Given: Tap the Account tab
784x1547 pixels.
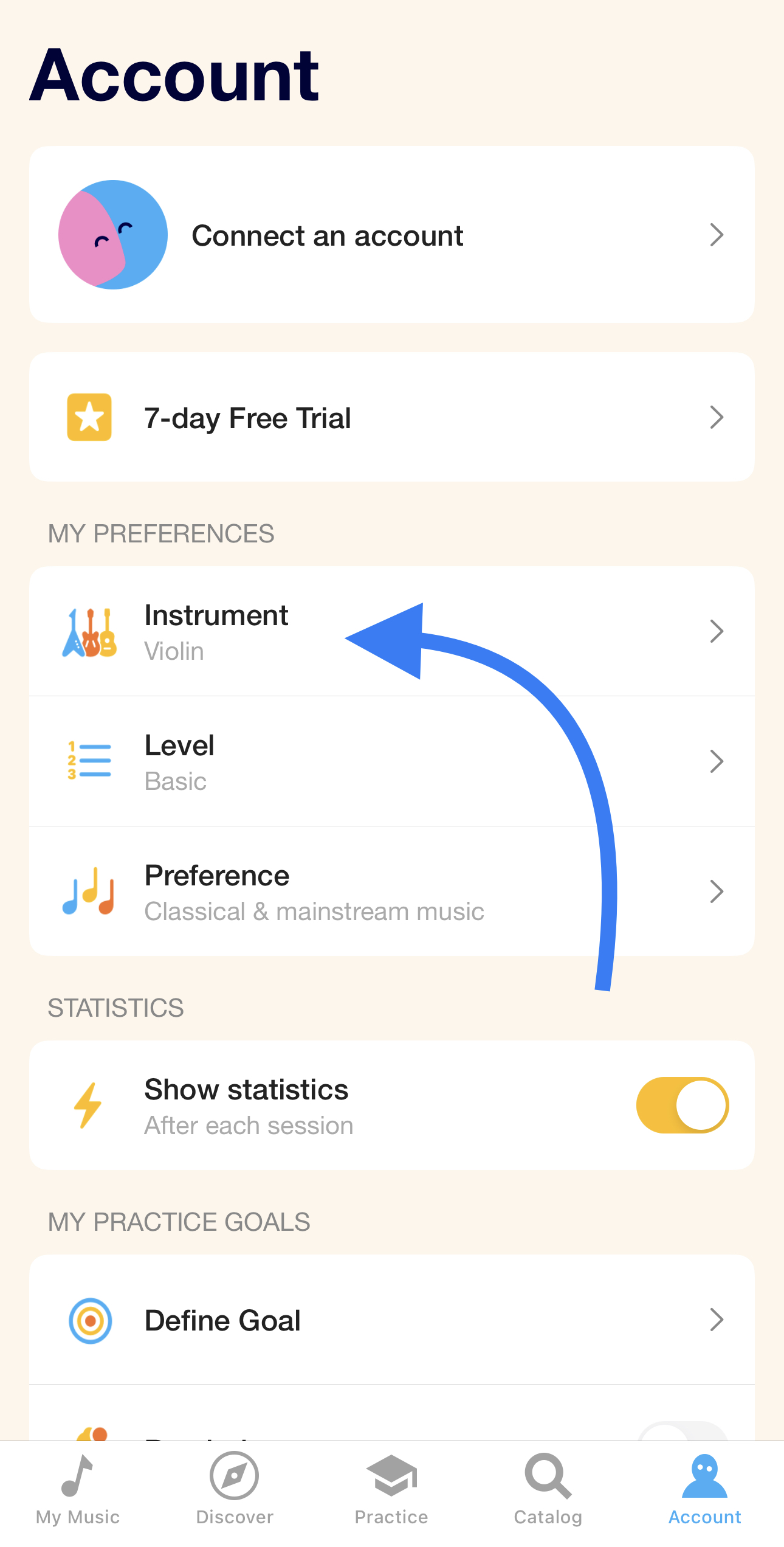Looking at the screenshot, I should pyautogui.click(x=705, y=1490).
